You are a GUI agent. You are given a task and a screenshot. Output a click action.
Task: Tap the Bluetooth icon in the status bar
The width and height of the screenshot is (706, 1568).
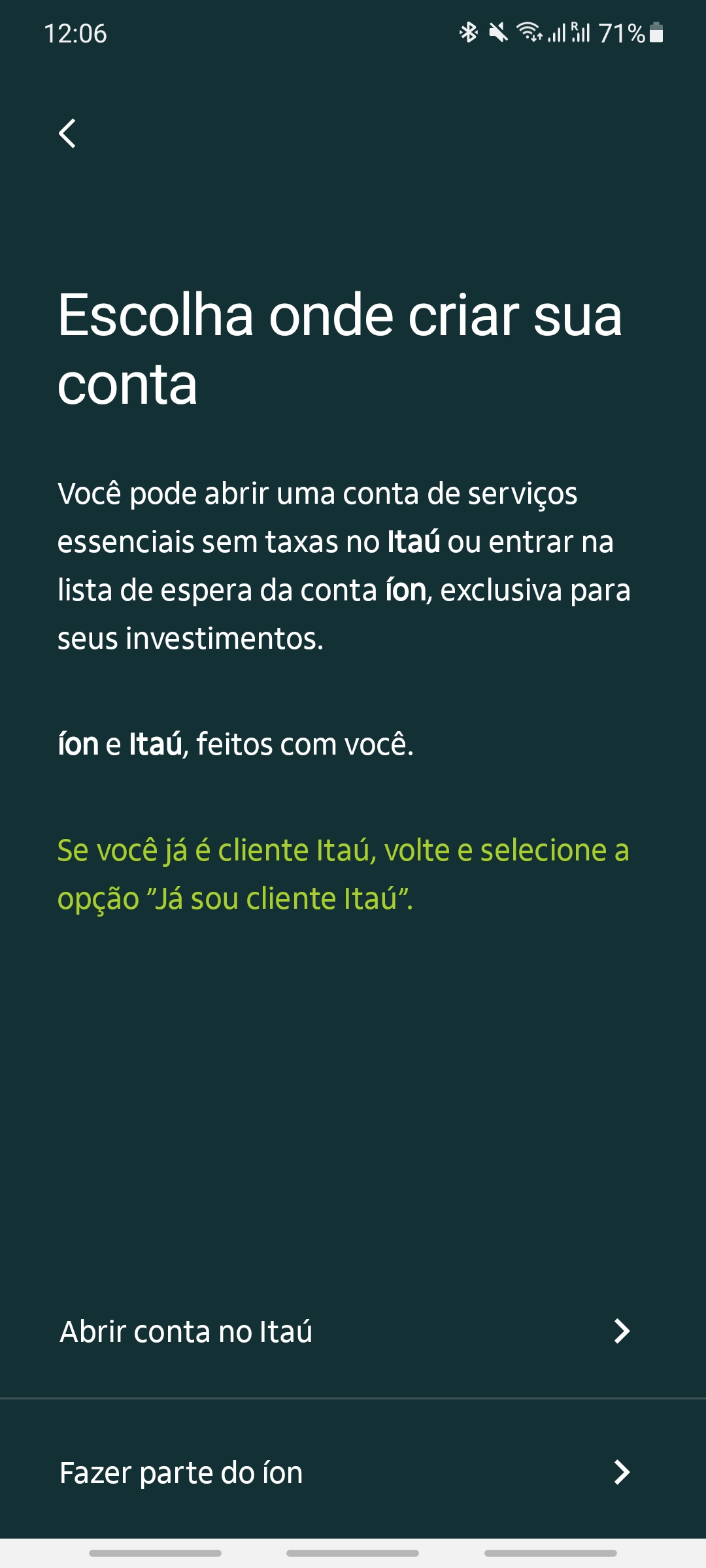468,32
